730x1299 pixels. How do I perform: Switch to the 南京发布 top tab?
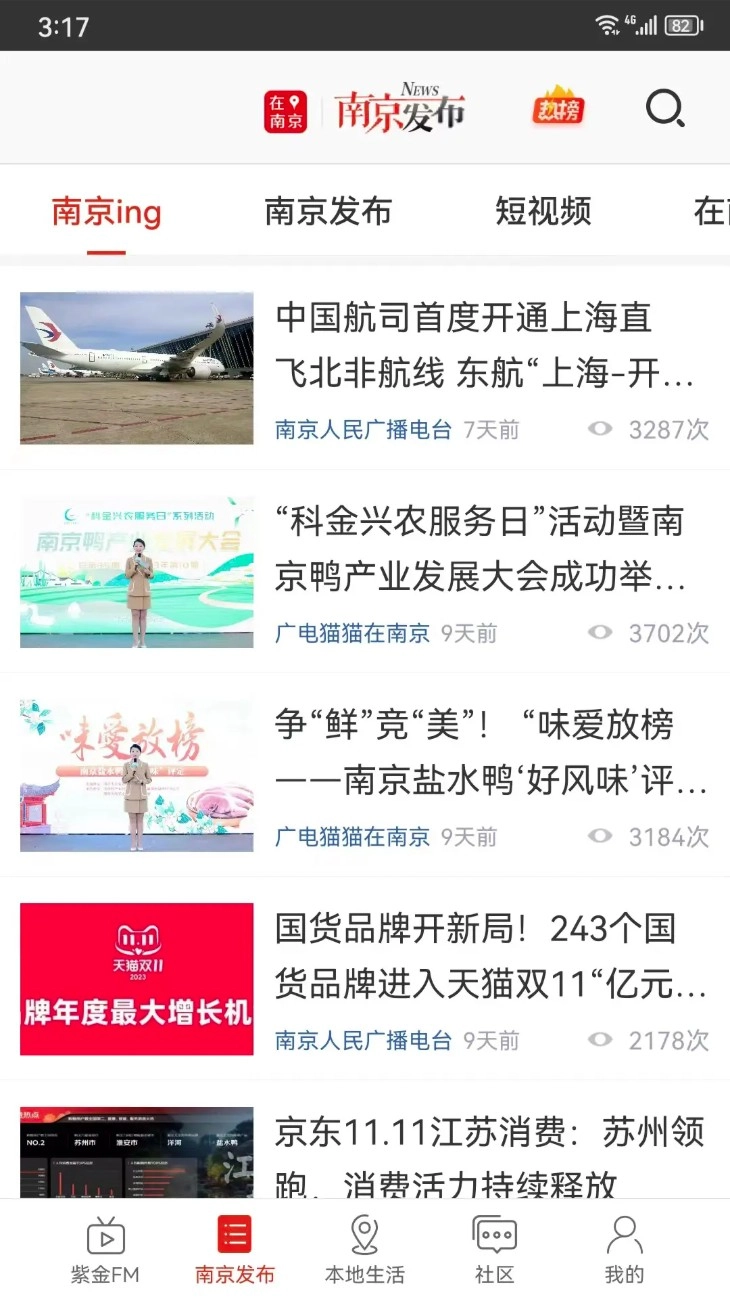328,212
